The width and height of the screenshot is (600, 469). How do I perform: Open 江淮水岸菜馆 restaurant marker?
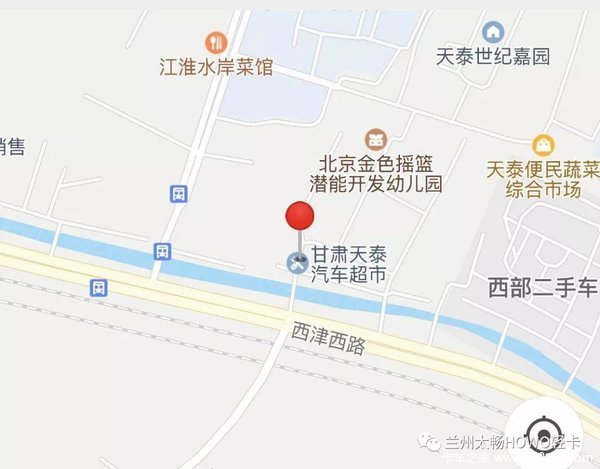click(216, 42)
